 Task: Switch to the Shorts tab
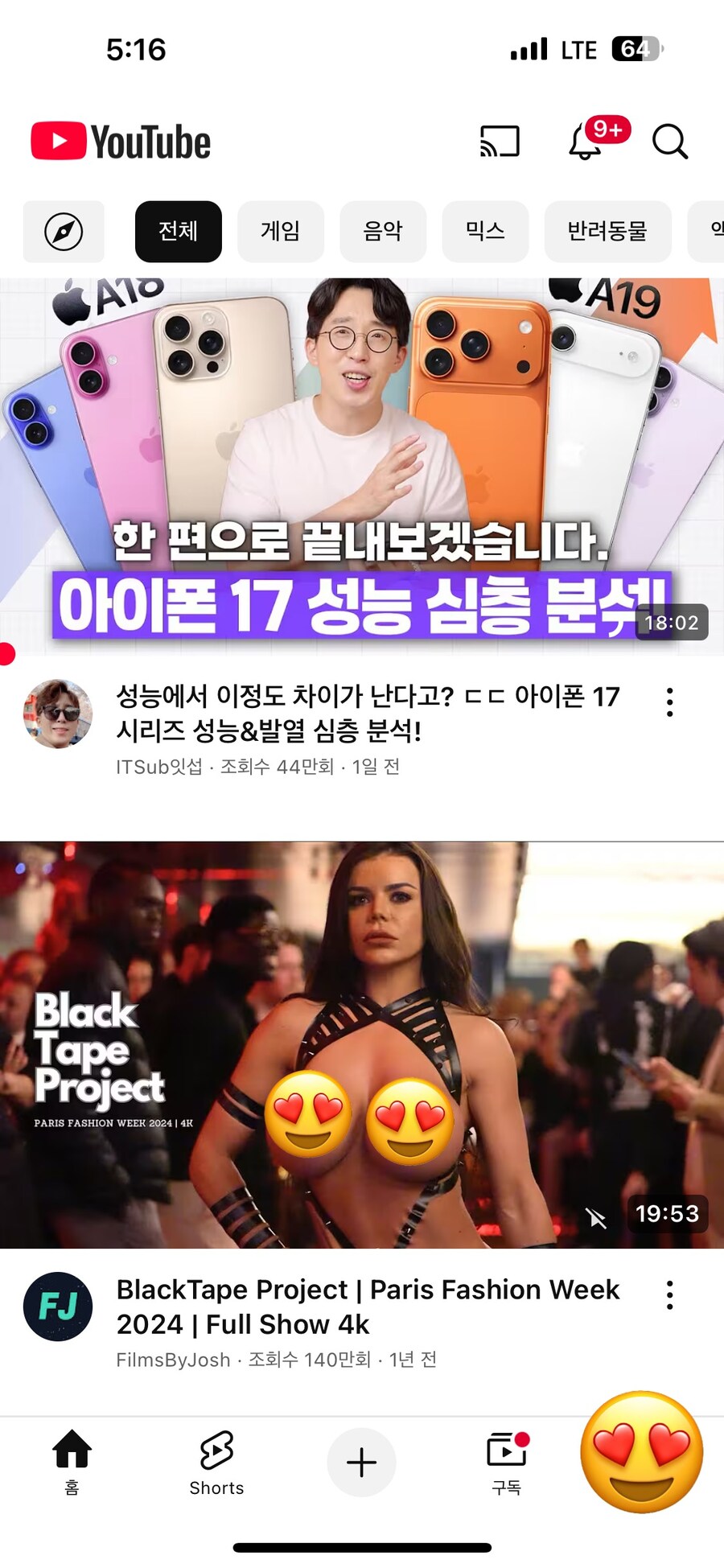click(216, 1463)
